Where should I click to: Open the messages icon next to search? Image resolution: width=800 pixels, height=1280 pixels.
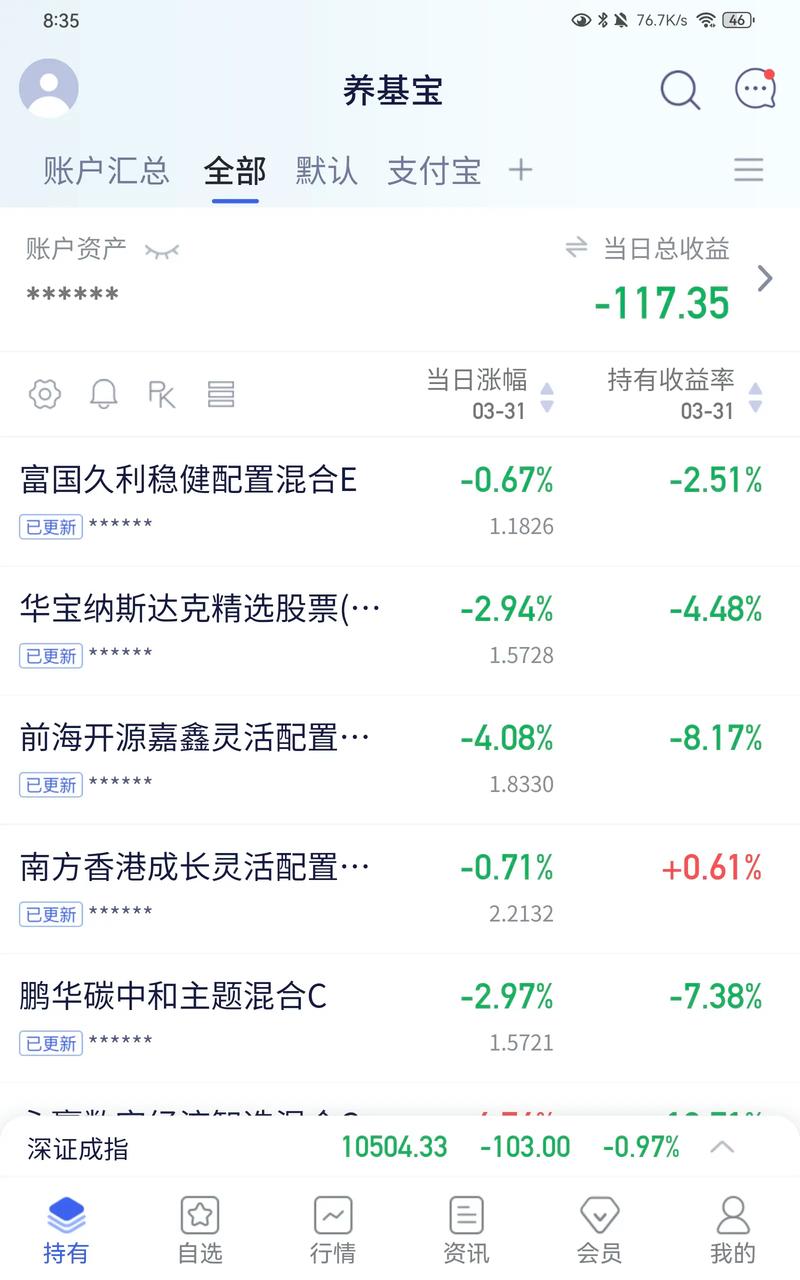752,89
